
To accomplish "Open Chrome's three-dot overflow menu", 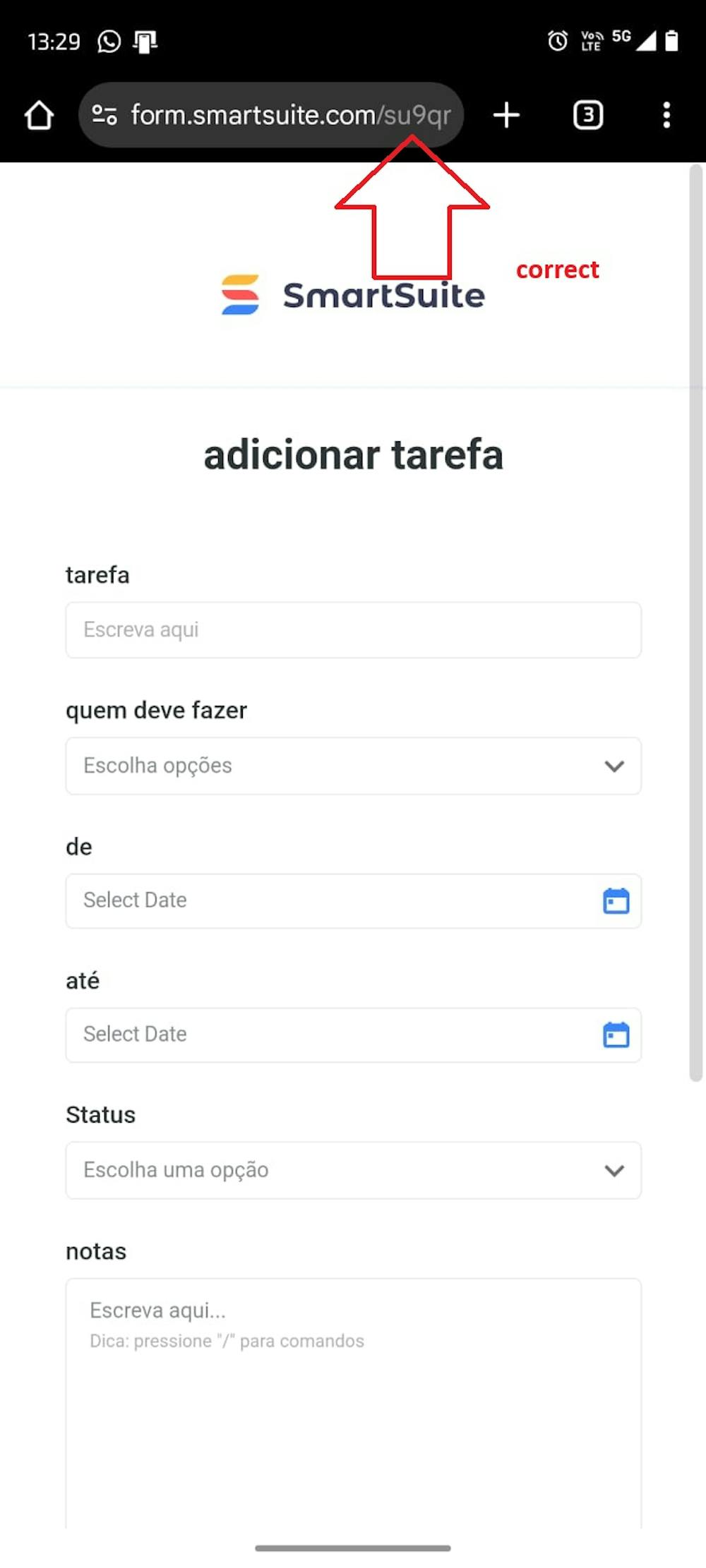I will 666,115.
